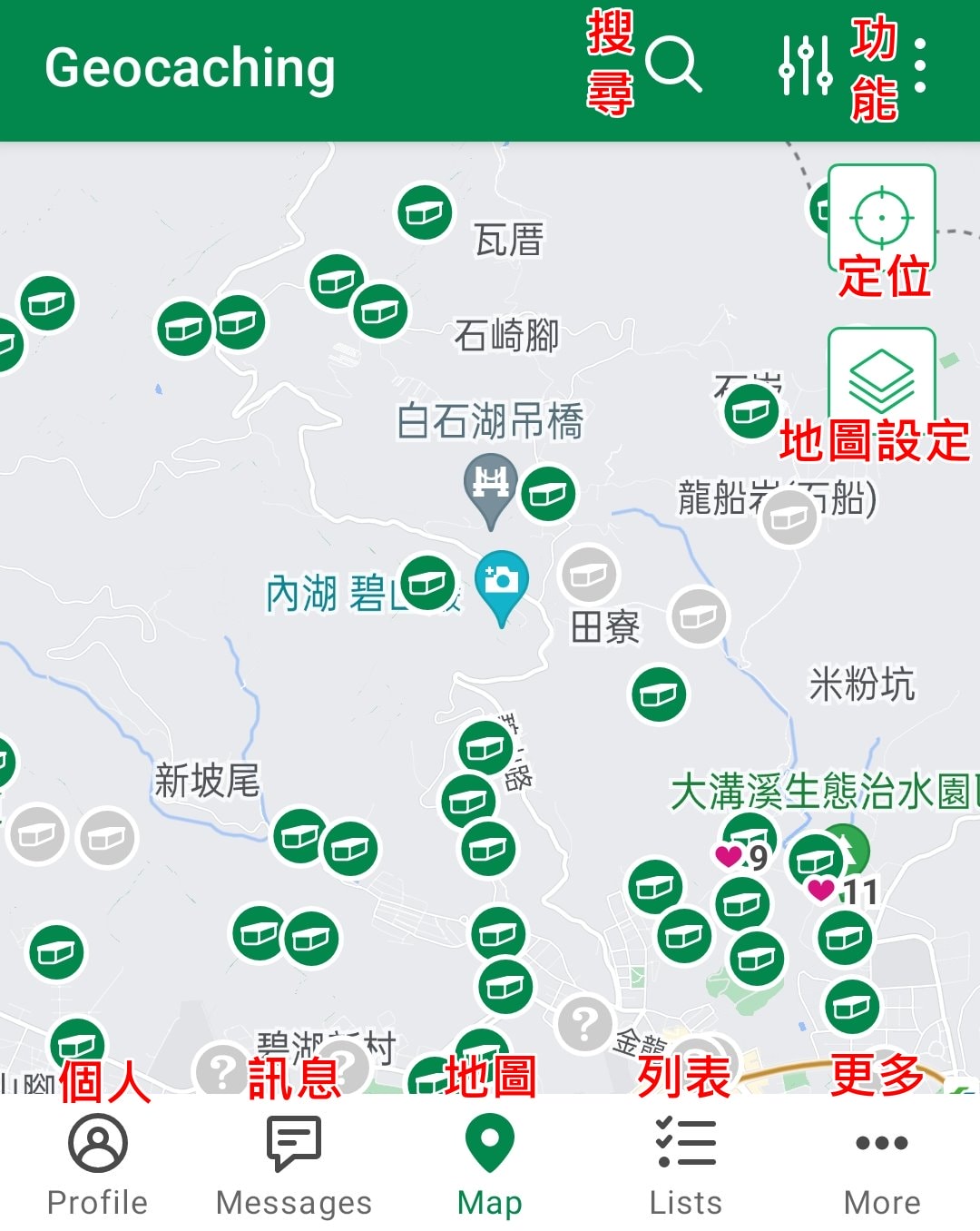Open the map layers settings
Viewport: 980px width, 1231px height.
(x=881, y=379)
